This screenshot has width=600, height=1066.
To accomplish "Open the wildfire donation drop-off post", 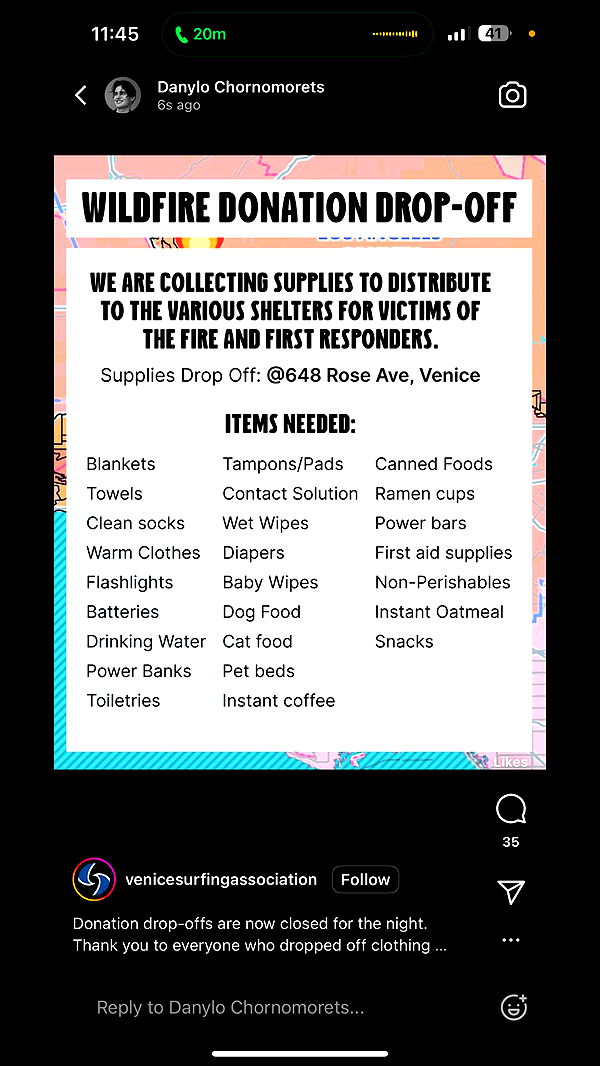I will [299, 460].
